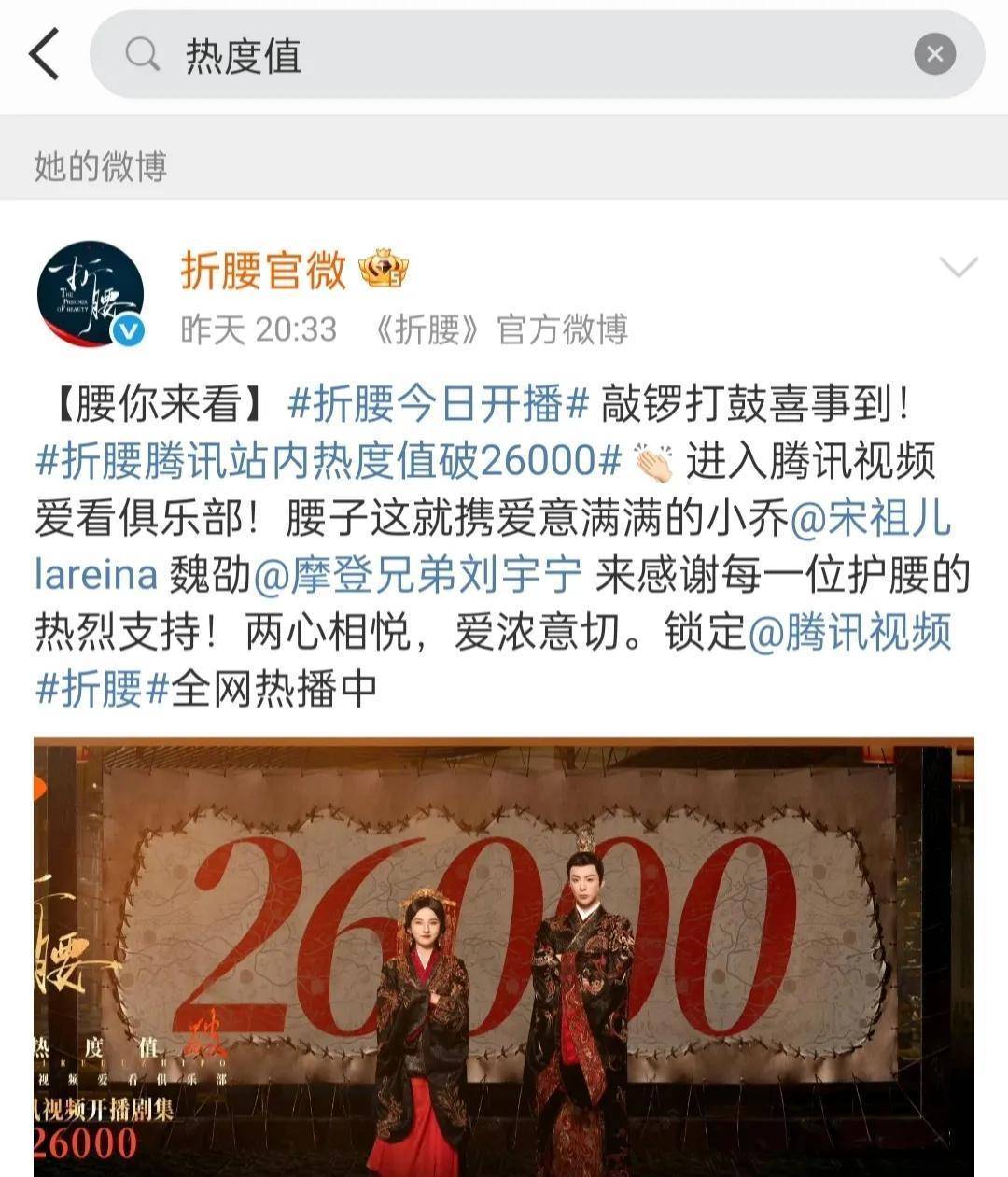The width and height of the screenshot is (1008, 1177).
Task: Clear the search text
Action: [934, 55]
